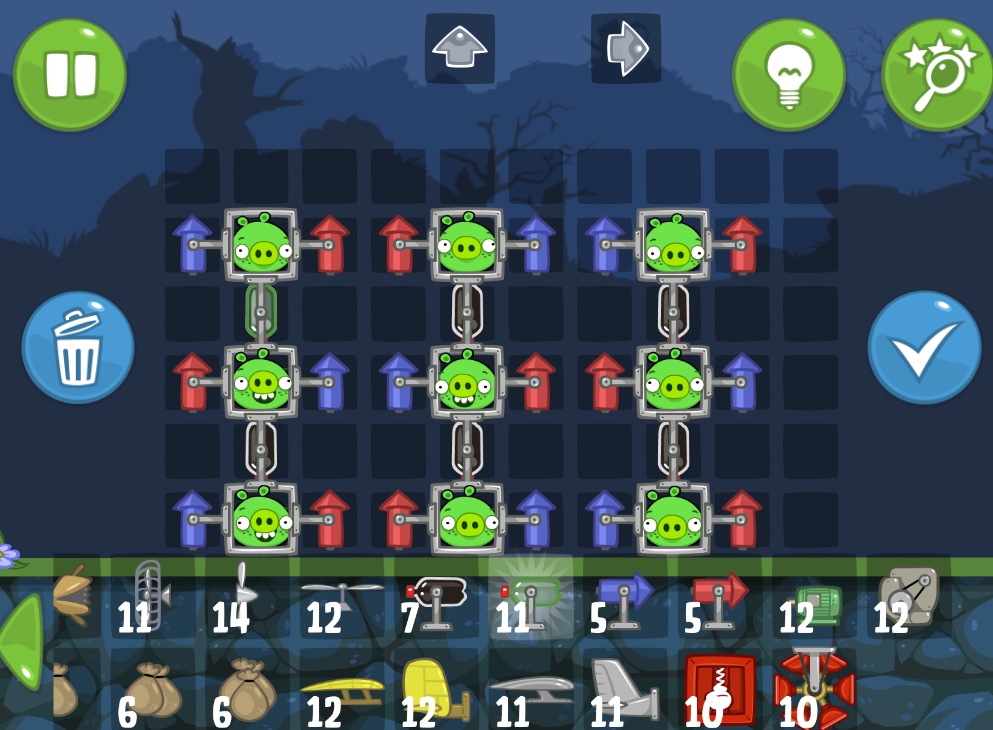Select the yellow wing part

(x=342, y=690)
